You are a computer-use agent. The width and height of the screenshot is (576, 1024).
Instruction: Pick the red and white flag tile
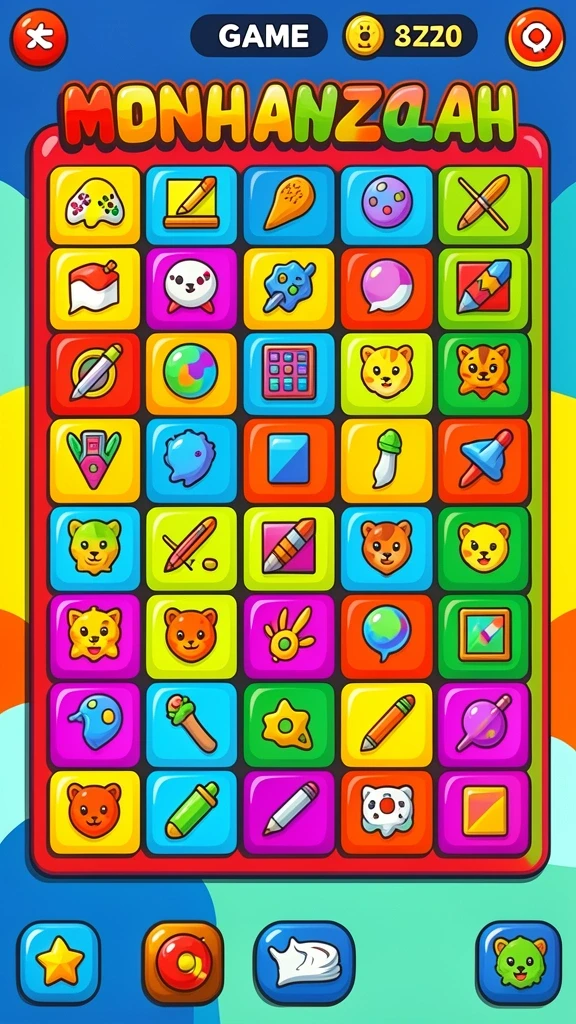click(95, 289)
